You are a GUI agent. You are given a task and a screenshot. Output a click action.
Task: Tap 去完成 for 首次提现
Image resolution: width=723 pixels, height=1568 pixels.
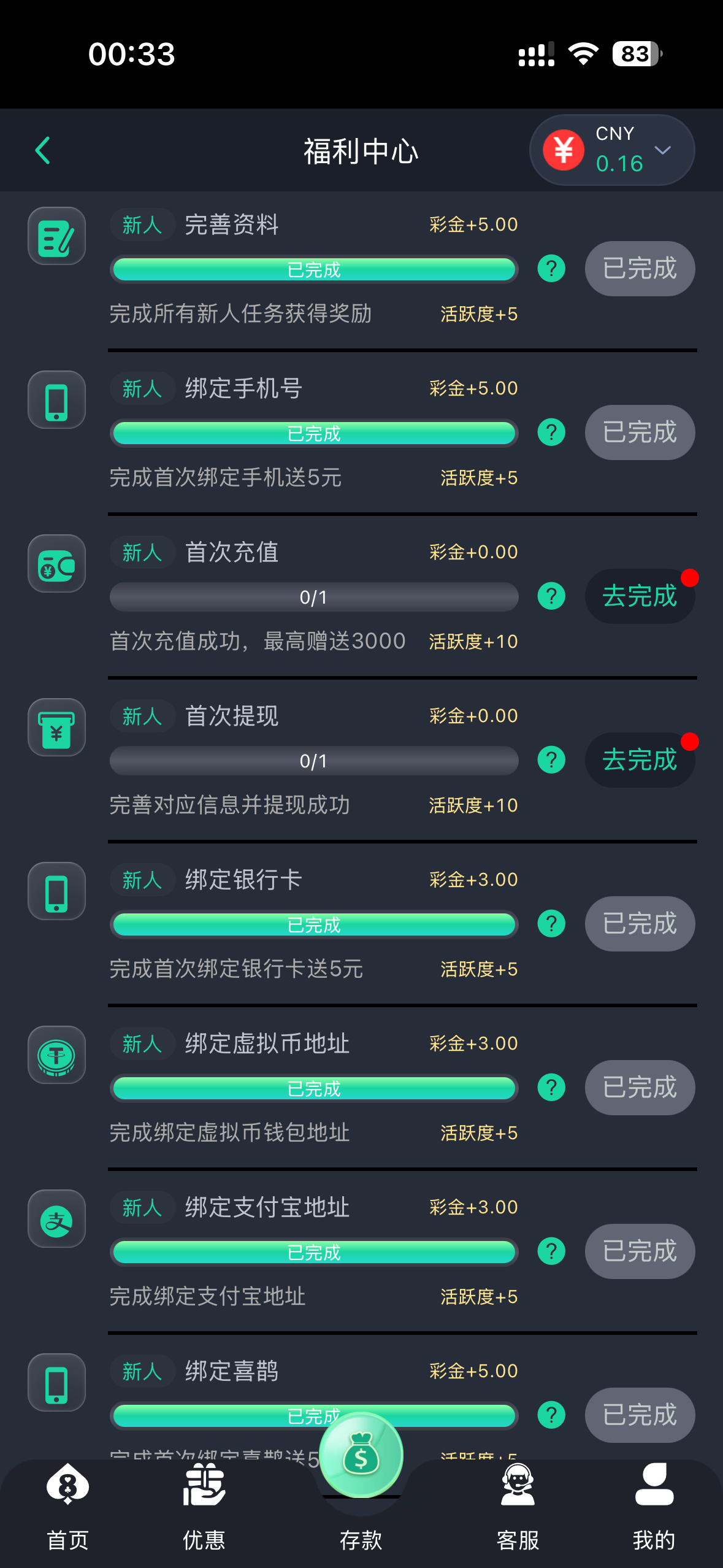pyautogui.click(x=639, y=760)
